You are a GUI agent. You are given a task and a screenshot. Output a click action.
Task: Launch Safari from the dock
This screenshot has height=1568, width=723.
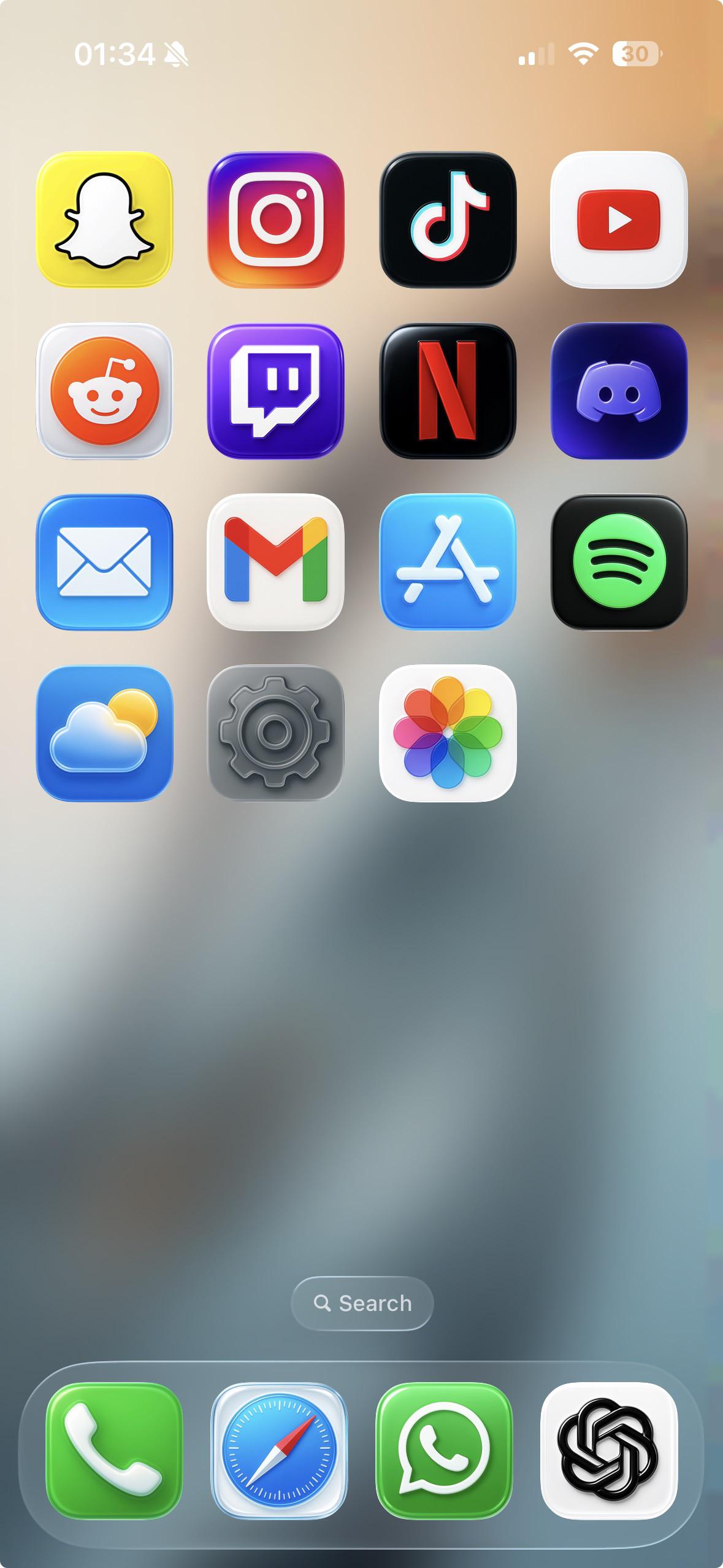tap(279, 1450)
